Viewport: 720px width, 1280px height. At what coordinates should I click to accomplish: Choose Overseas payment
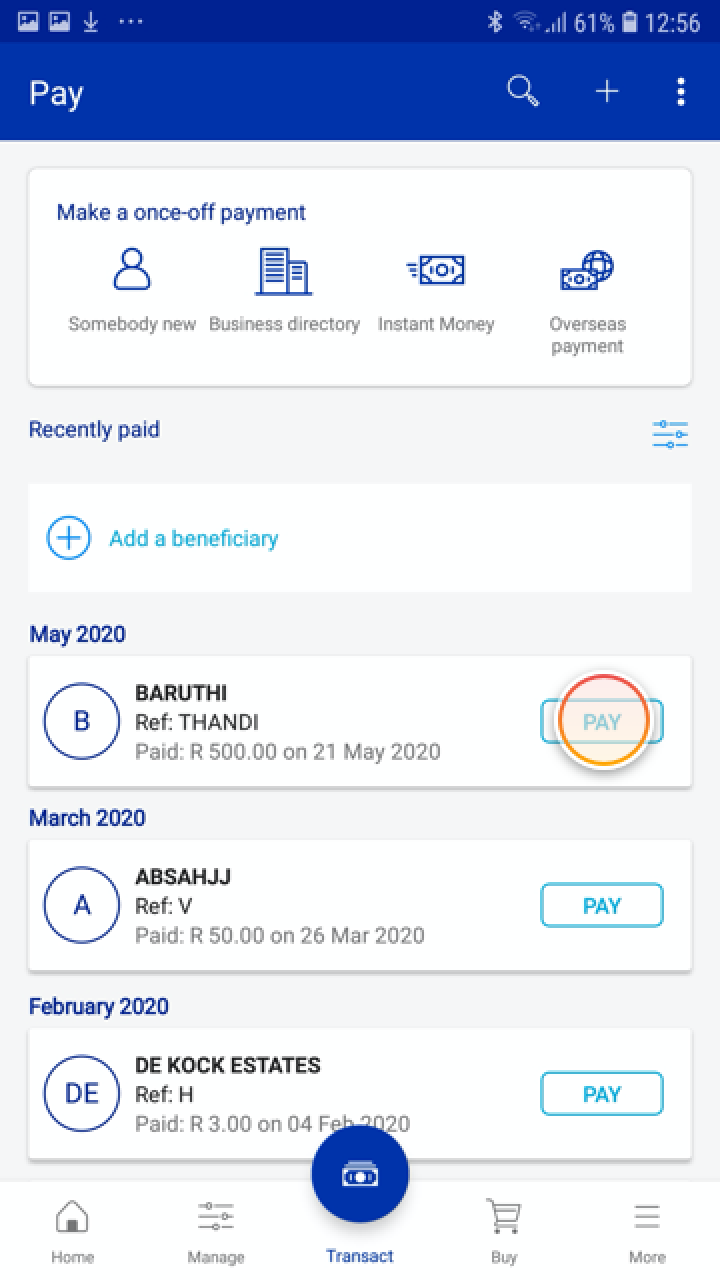point(587,300)
